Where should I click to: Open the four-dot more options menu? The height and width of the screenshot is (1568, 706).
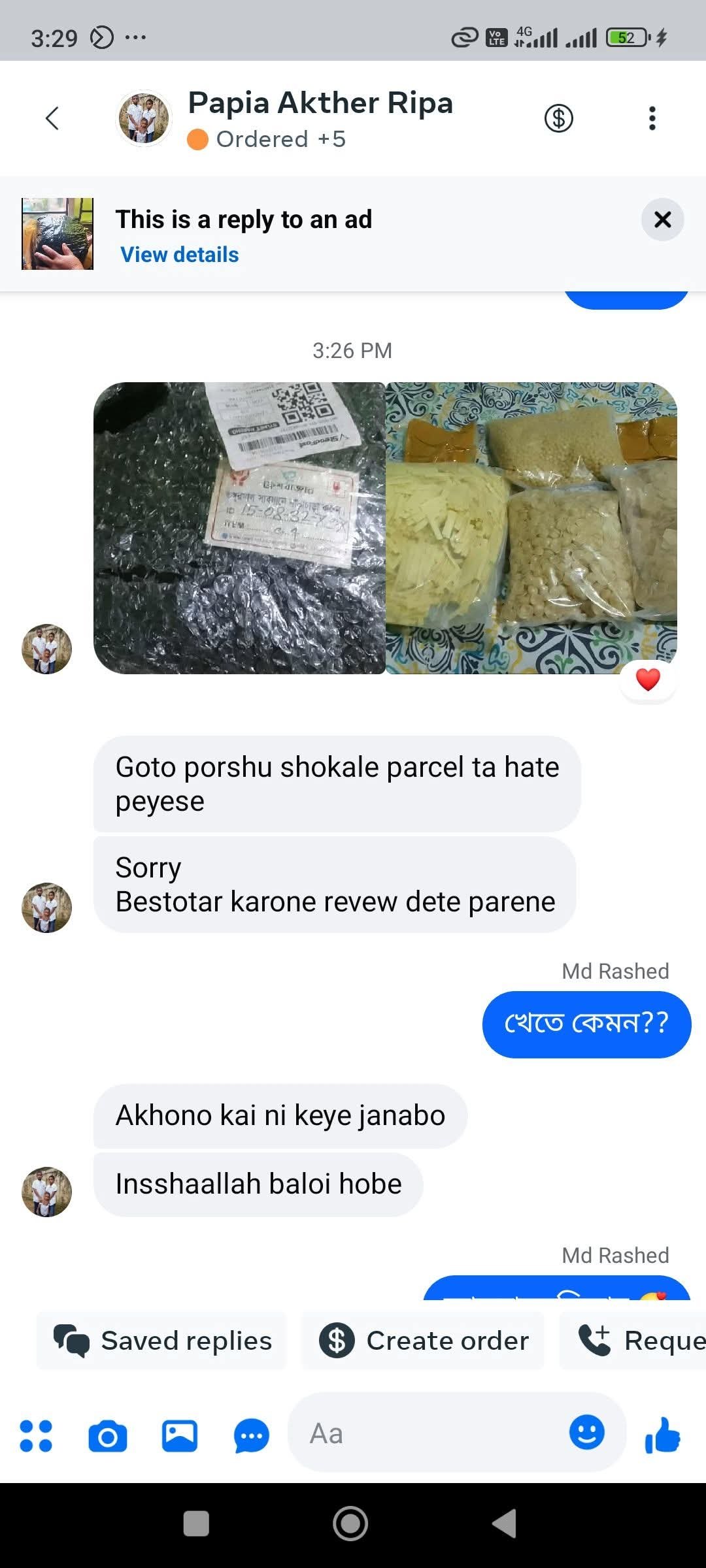tap(36, 1436)
